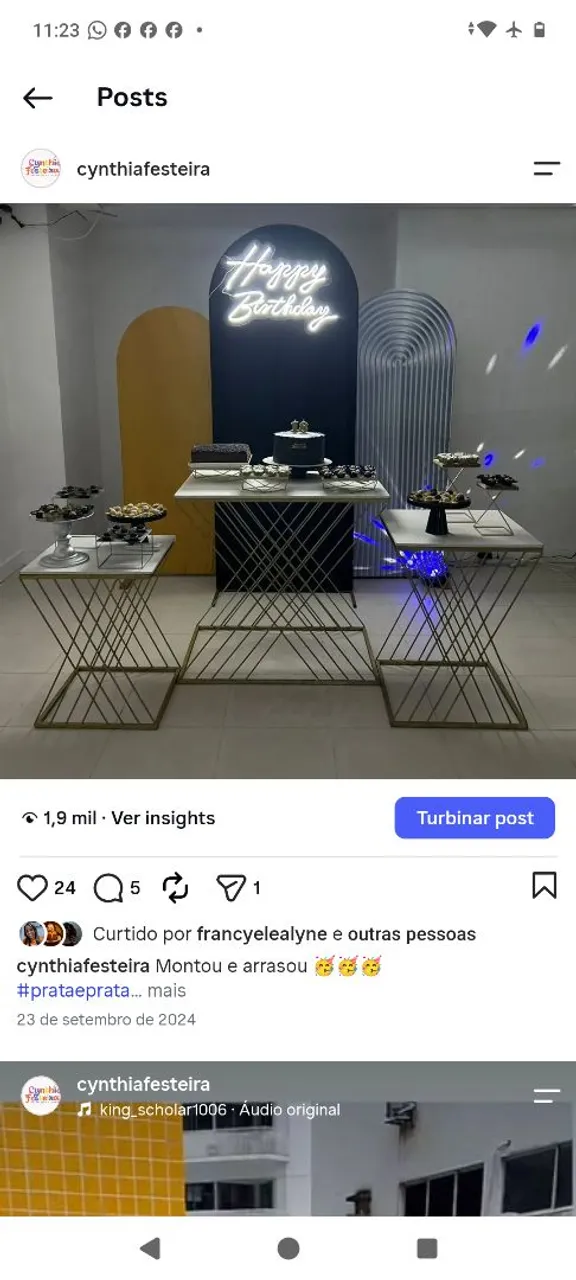The width and height of the screenshot is (576, 1280).
Task: Open the #prataeprata hashtag
Action: pyautogui.click(x=74, y=991)
